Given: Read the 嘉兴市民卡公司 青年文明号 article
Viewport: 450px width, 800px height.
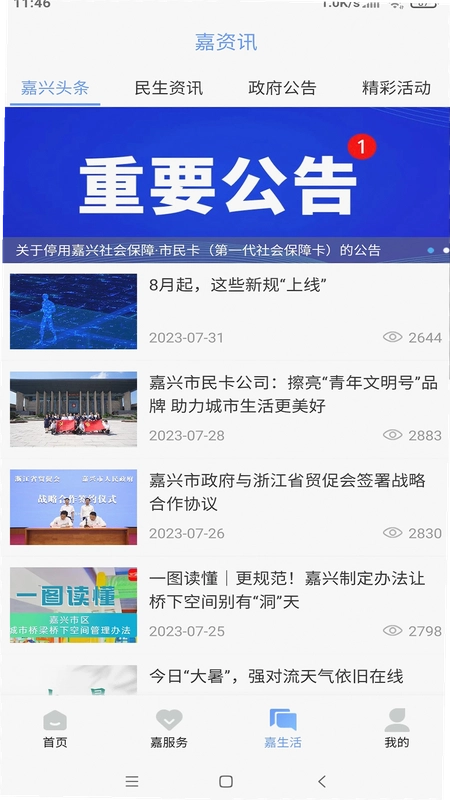Looking at the screenshot, I should pos(226,409).
